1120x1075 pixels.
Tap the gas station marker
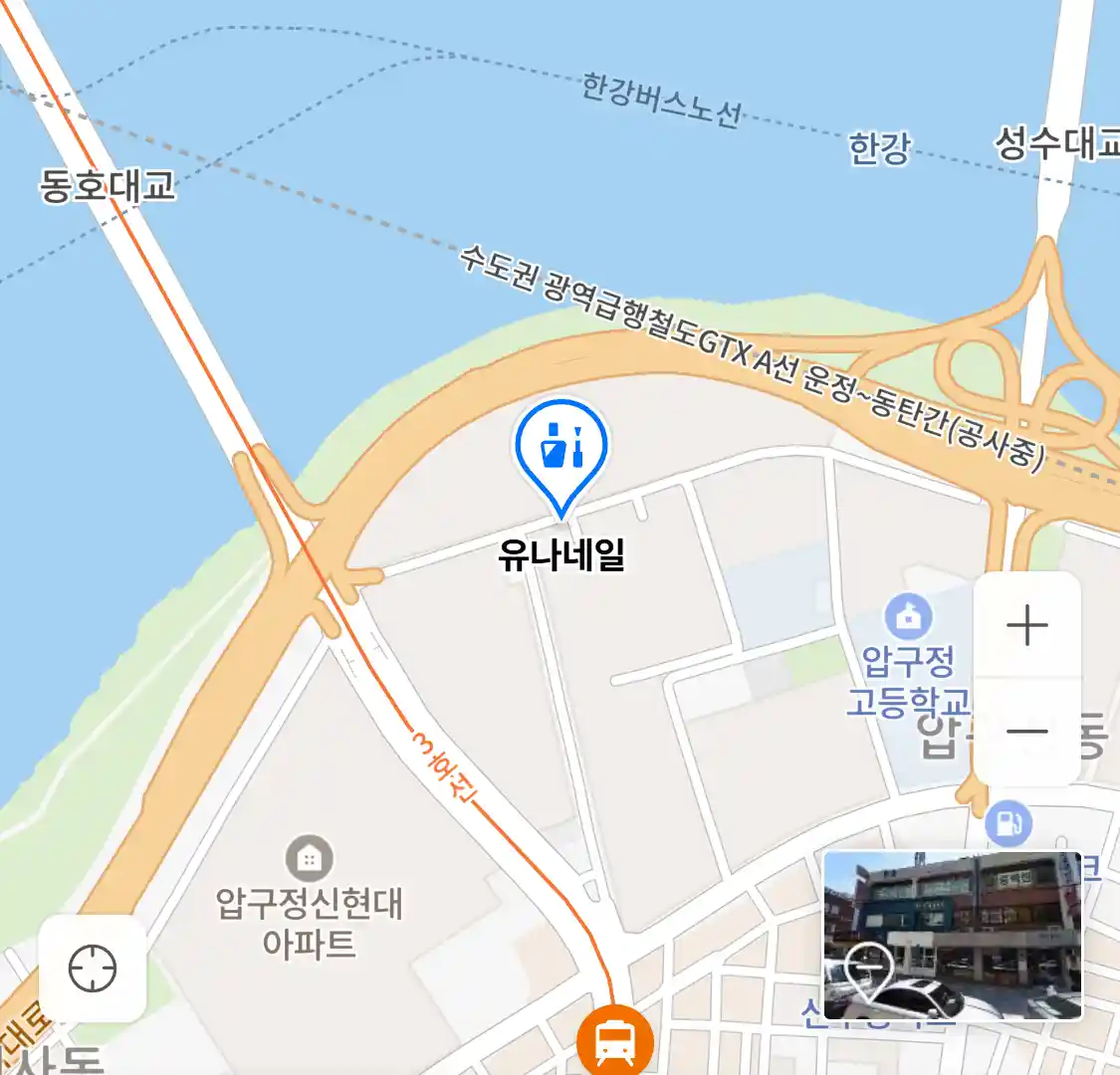[x=1008, y=824]
